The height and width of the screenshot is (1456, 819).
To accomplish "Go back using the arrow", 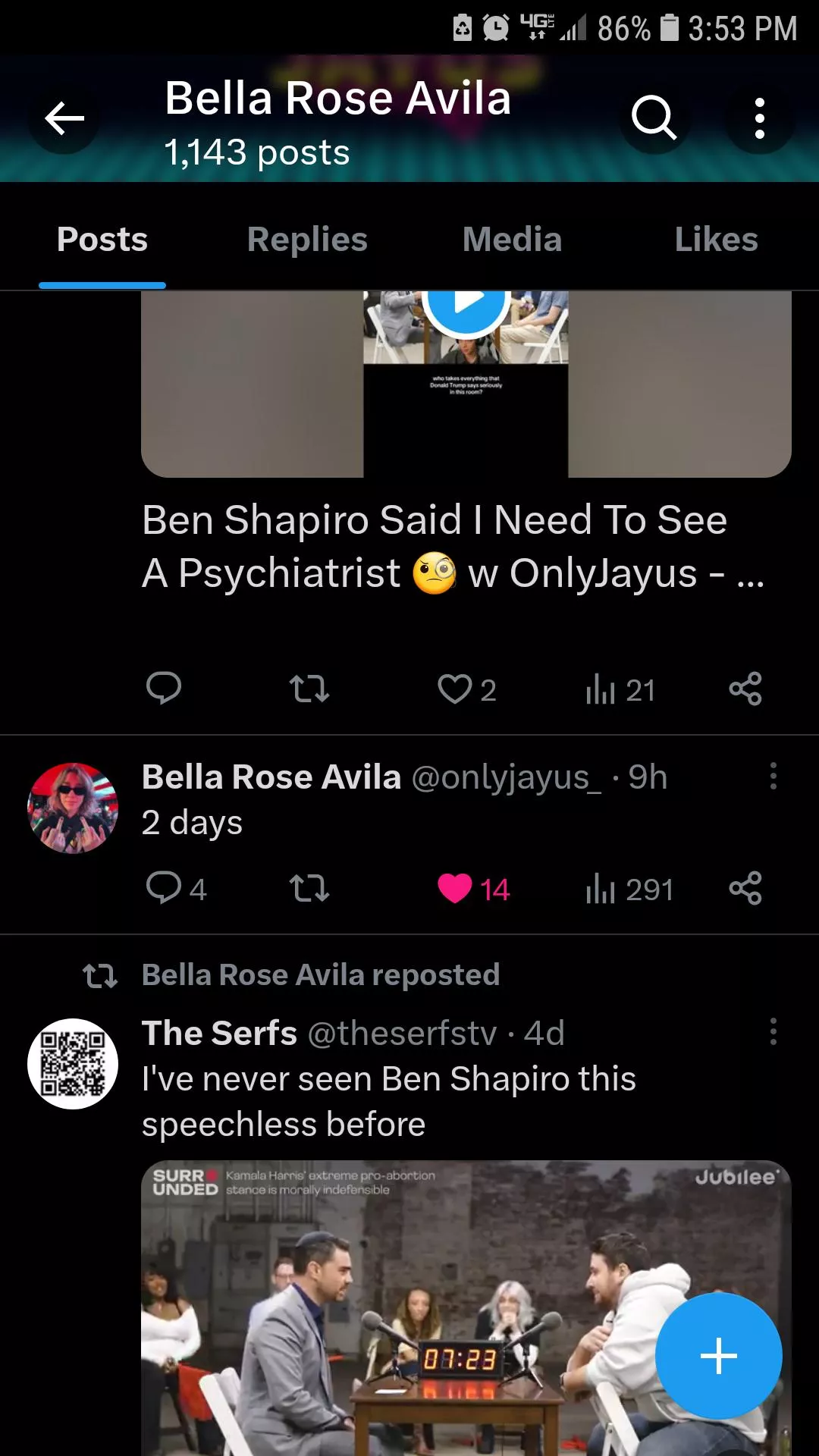I will 64,118.
